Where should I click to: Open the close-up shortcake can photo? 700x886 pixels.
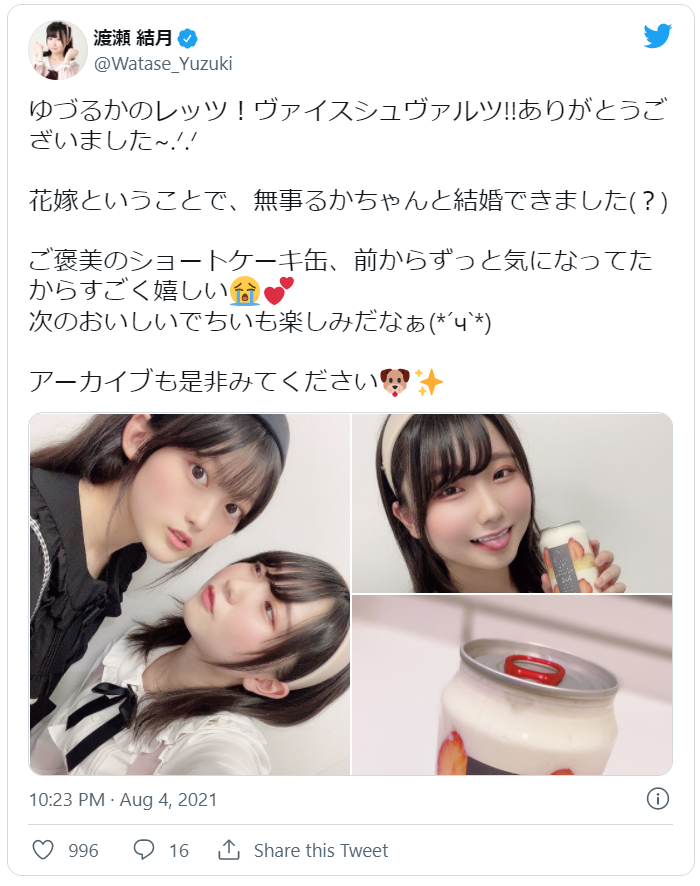click(x=512, y=685)
